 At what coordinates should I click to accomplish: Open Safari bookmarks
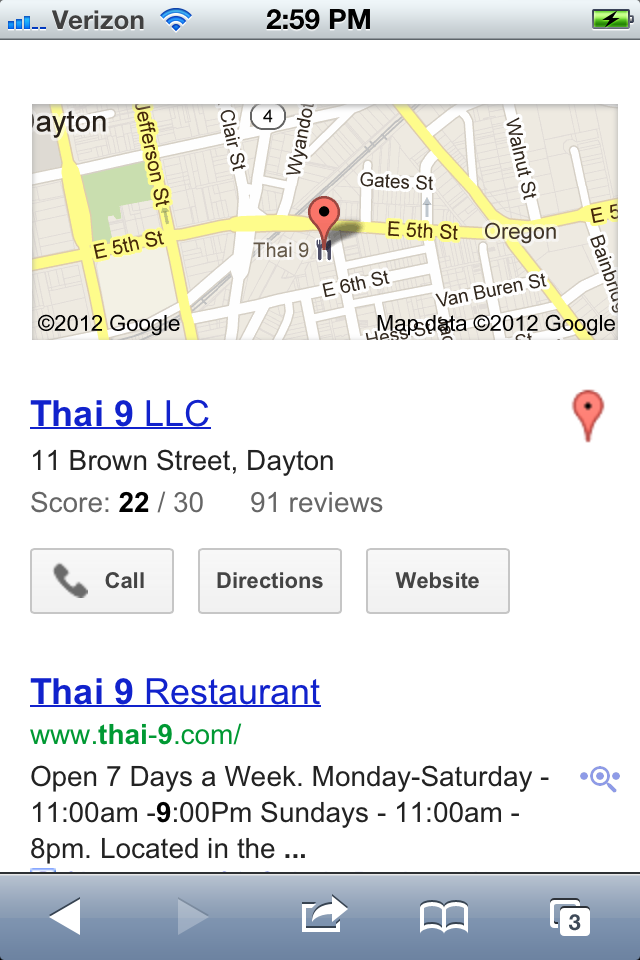tap(443, 916)
